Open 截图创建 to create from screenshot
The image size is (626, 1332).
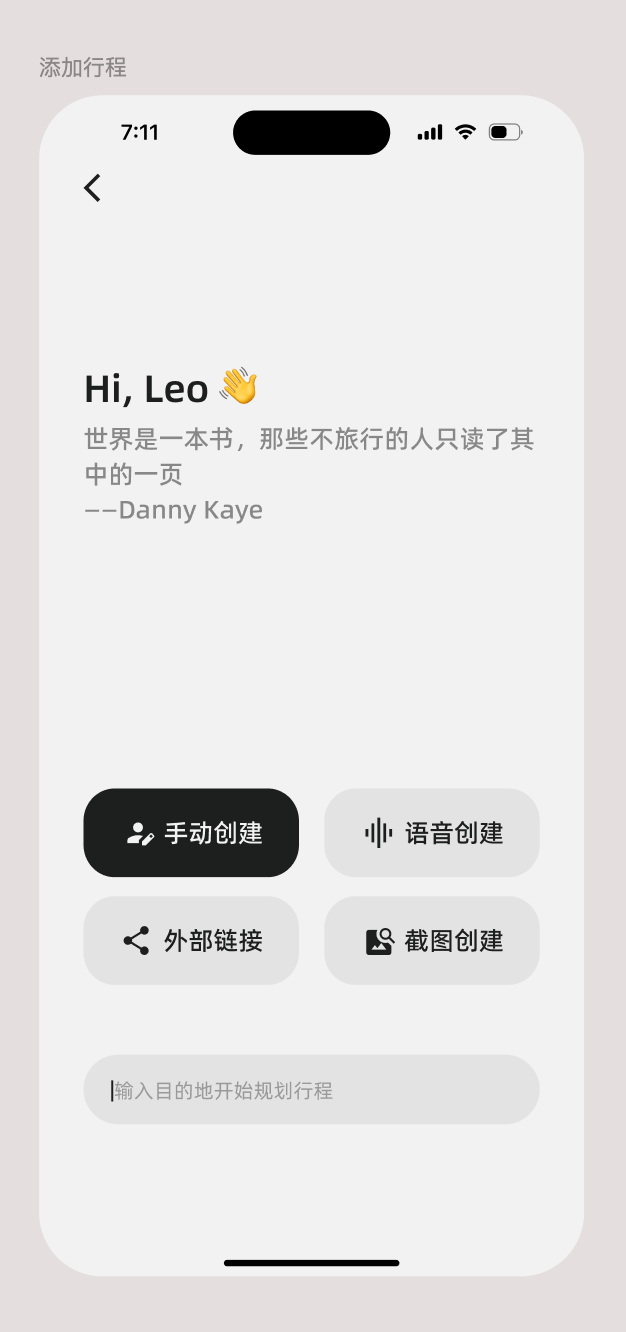click(432, 941)
